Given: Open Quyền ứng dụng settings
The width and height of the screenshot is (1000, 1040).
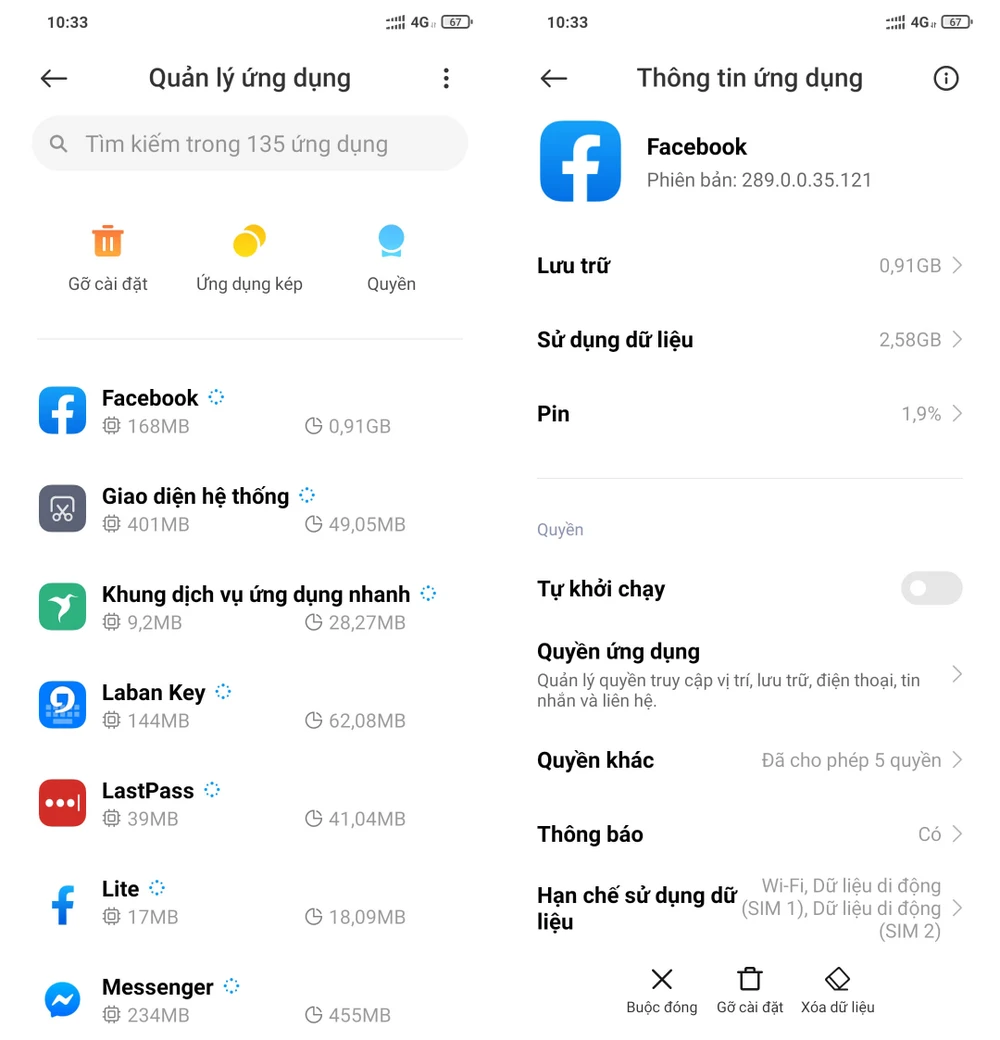Looking at the screenshot, I should tap(750, 674).
